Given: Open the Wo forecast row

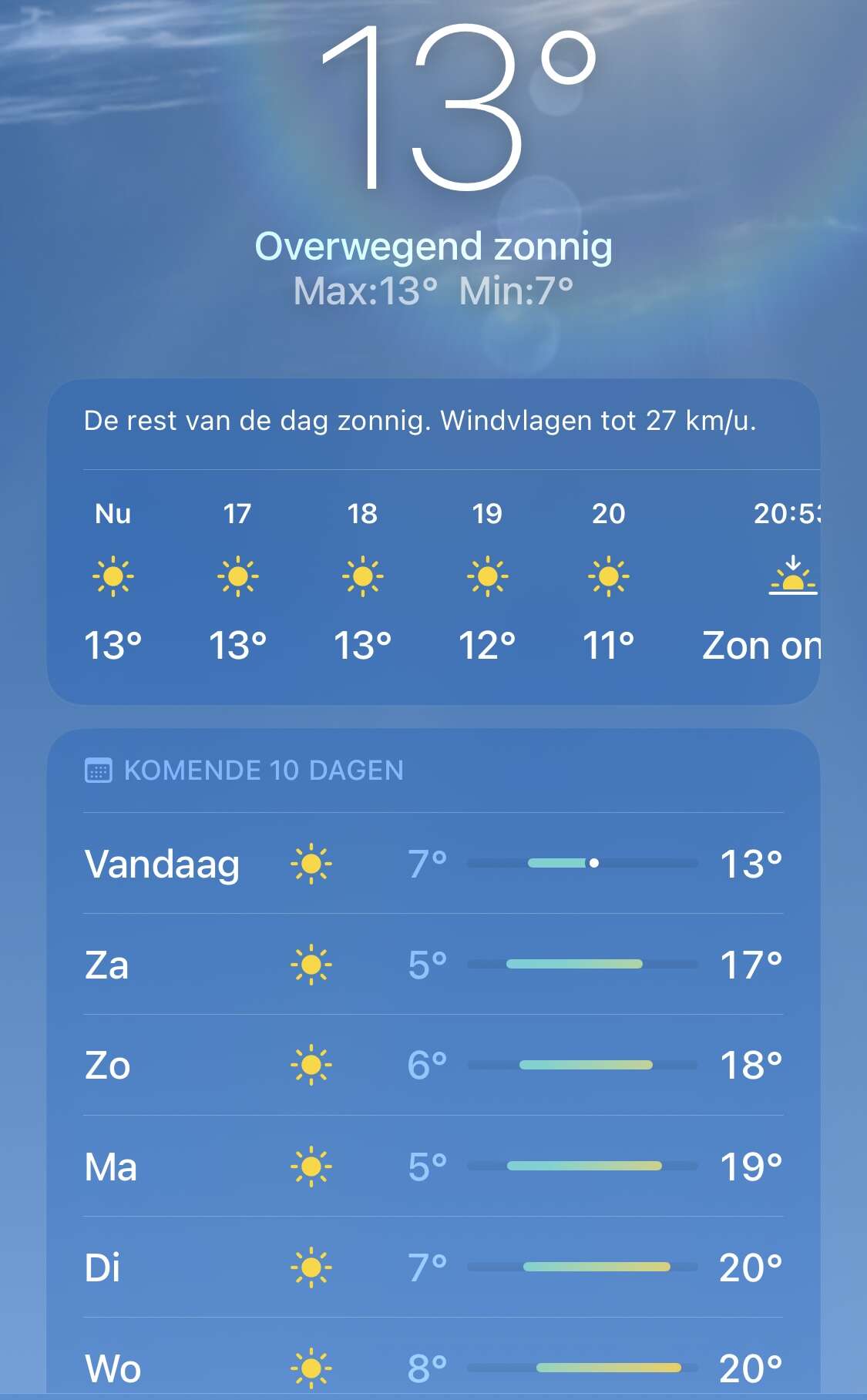Looking at the screenshot, I should [x=433, y=1358].
